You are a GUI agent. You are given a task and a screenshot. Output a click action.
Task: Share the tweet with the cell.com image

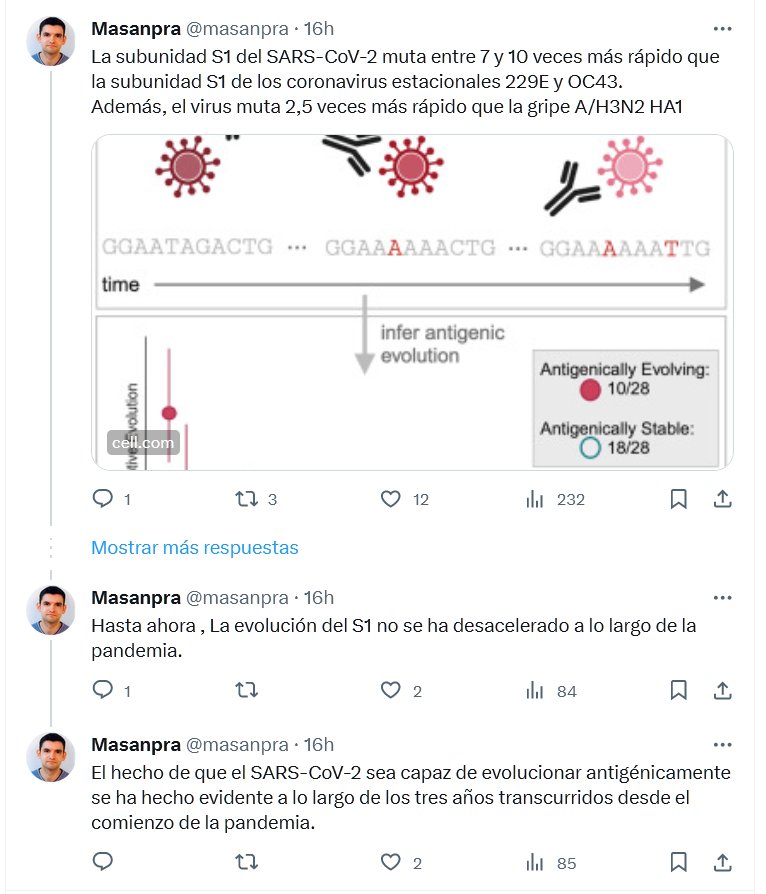coord(722,498)
